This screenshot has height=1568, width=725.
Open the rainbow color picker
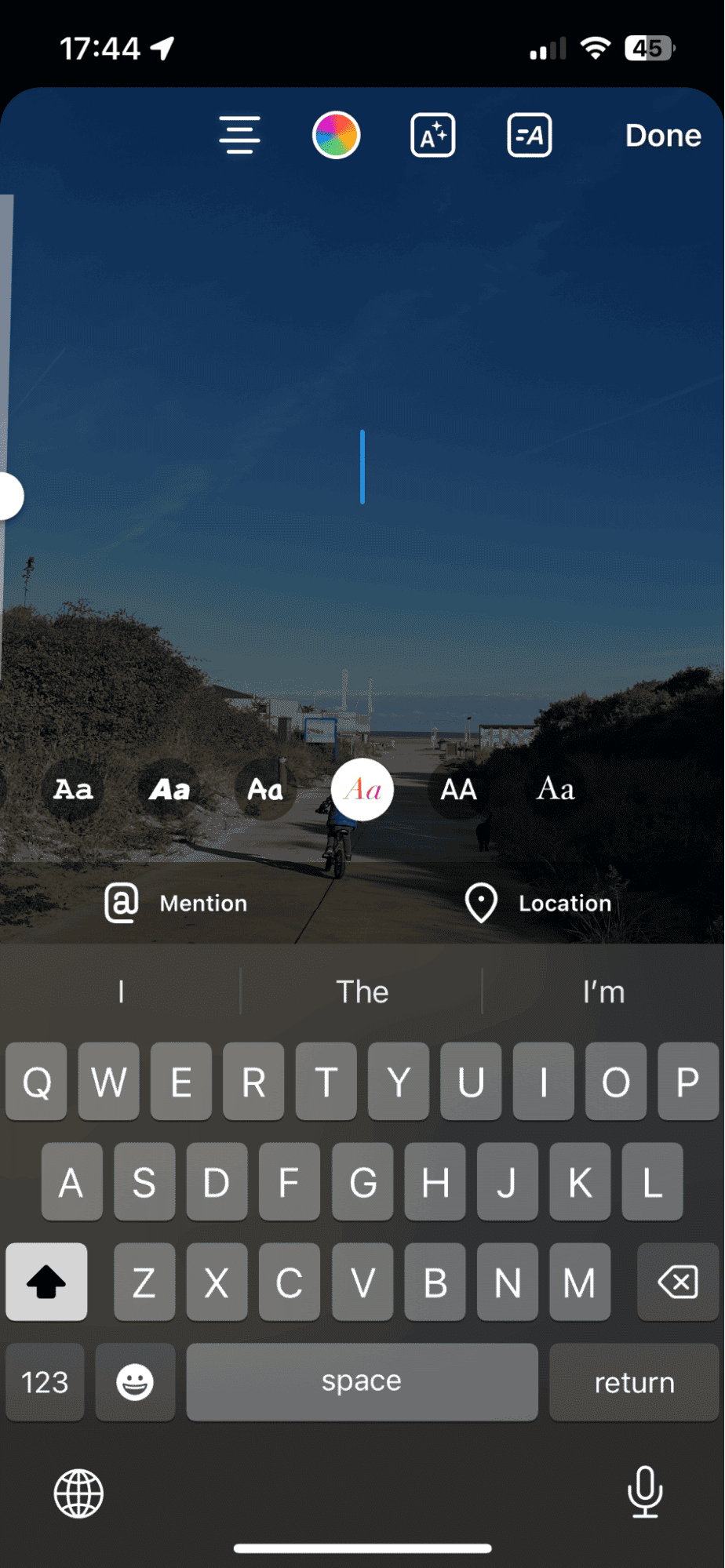(x=336, y=135)
